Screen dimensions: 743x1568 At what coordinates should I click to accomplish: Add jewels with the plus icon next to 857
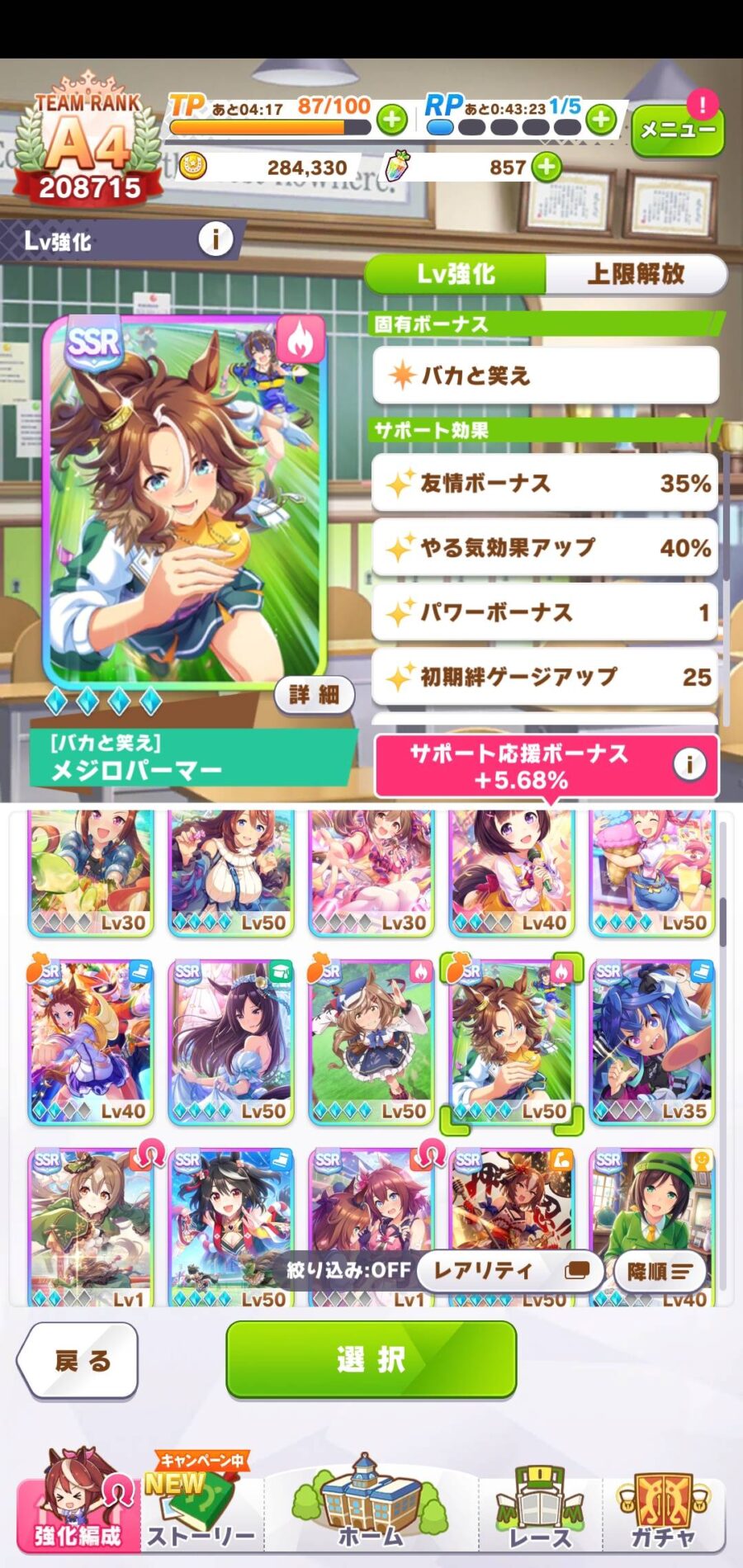[x=547, y=168]
